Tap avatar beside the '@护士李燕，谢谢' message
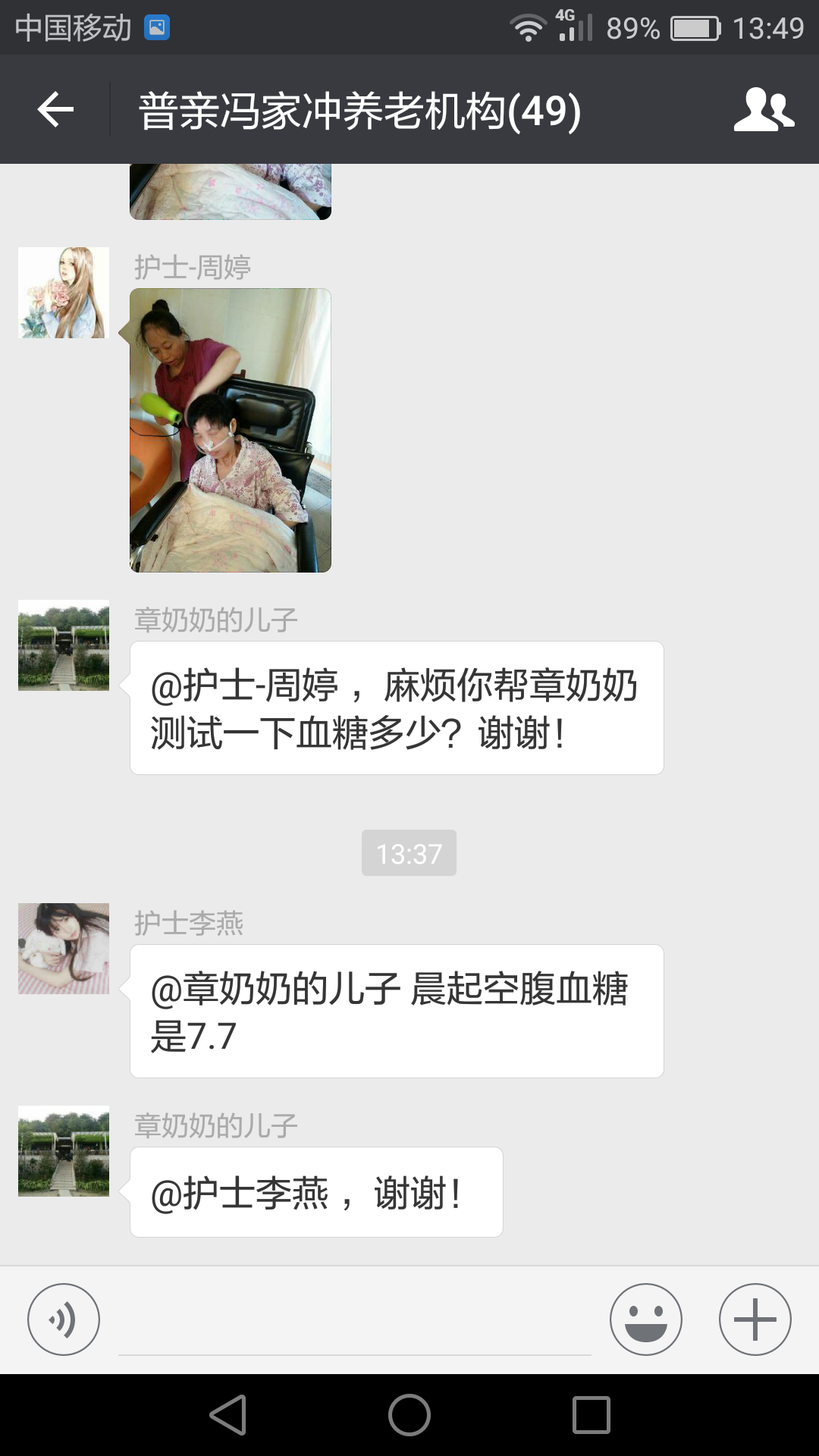Image resolution: width=819 pixels, height=1456 pixels. click(x=64, y=1151)
